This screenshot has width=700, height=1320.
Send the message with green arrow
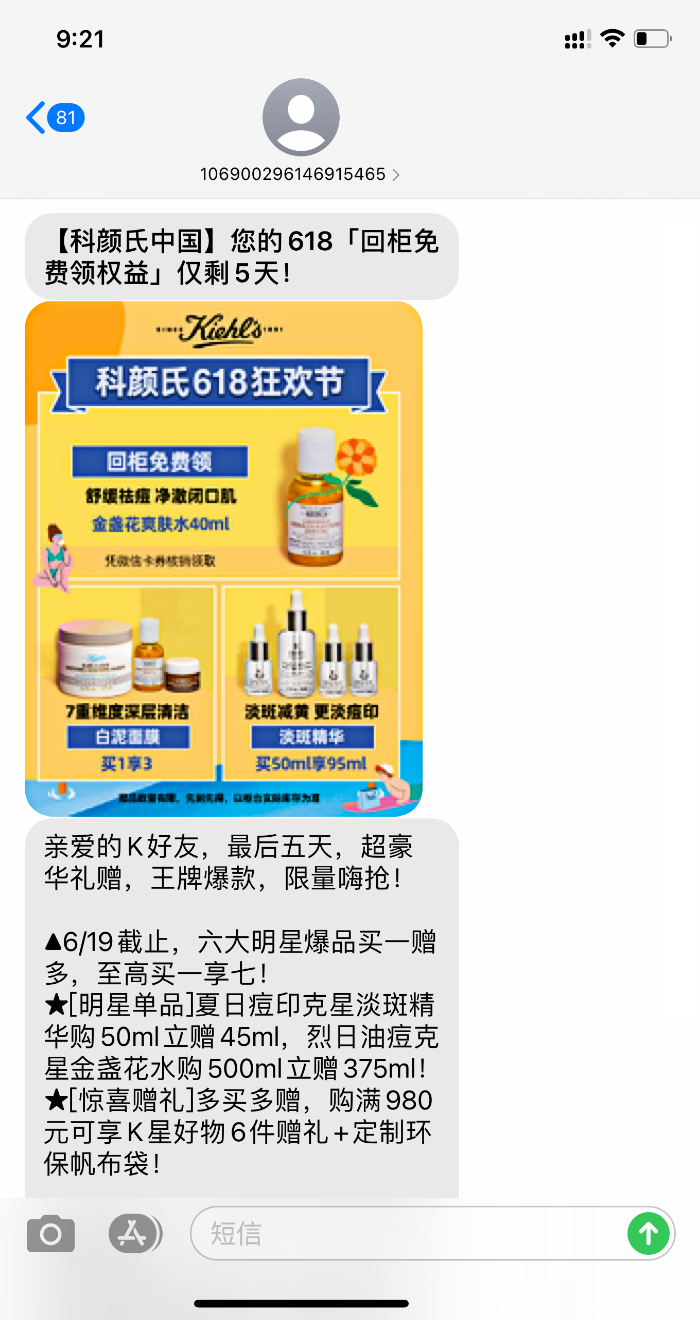(x=648, y=1233)
